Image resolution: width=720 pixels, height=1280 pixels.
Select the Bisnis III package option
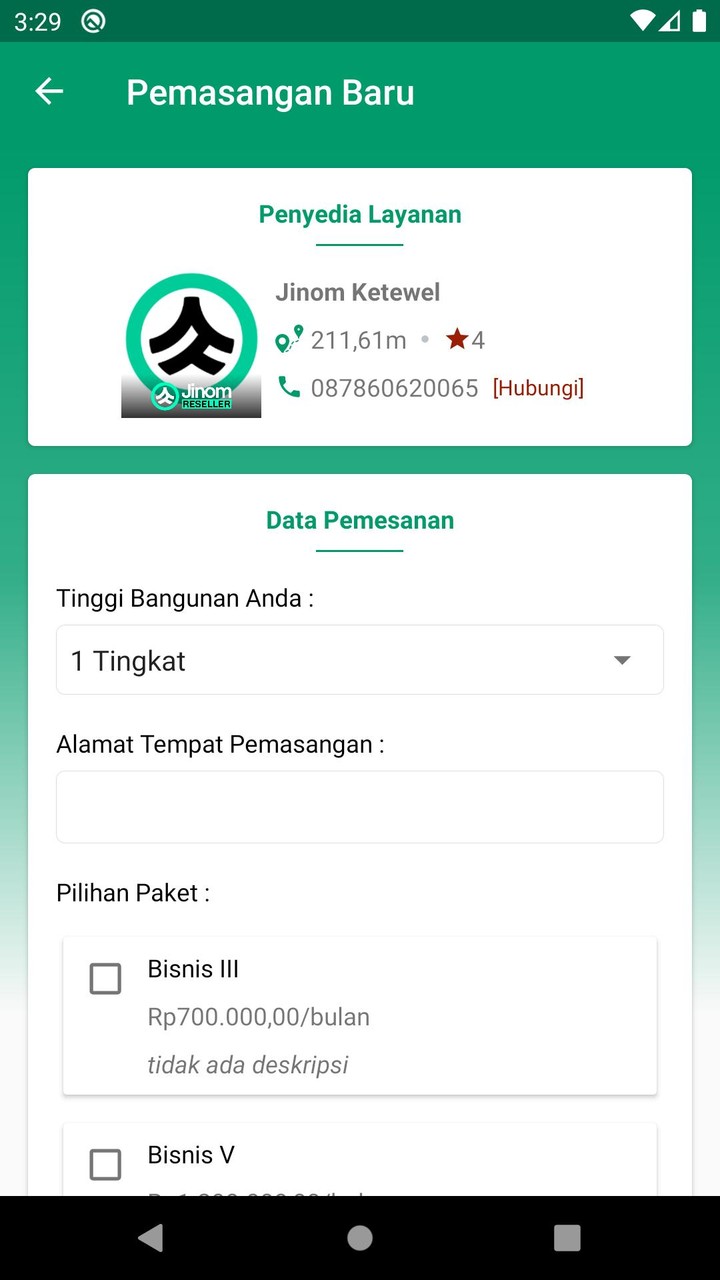(x=360, y=1015)
